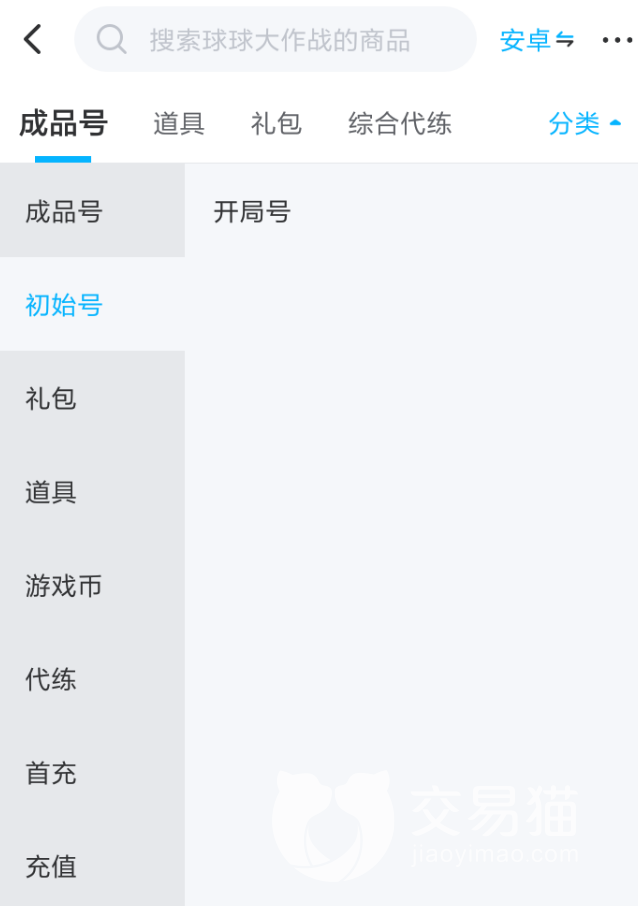
Task: Open the three-dot overflow menu
Action: pyautogui.click(x=617, y=40)
